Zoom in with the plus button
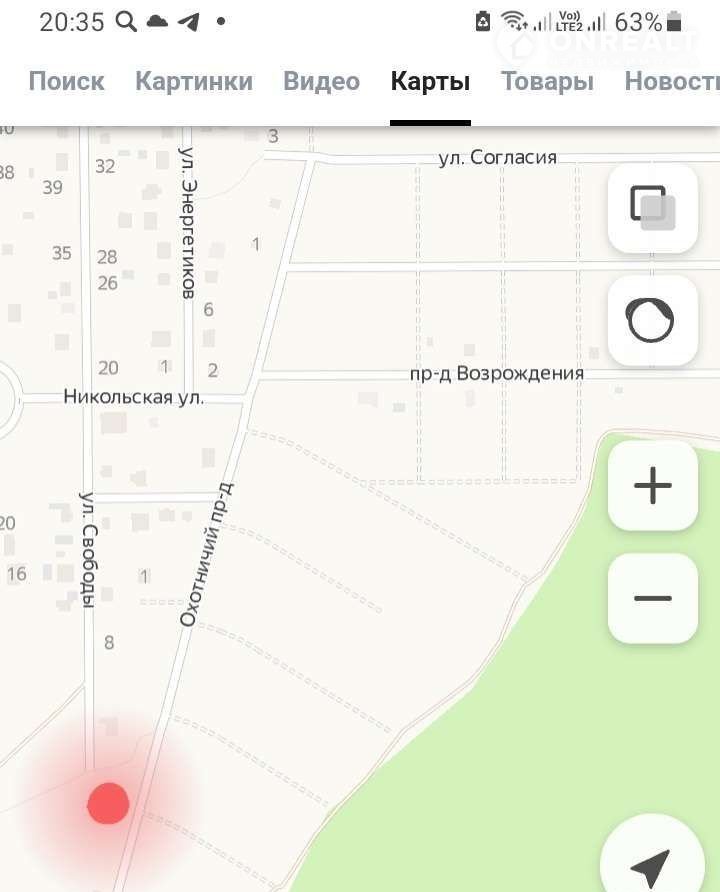This screenshot has width=720, height=892. 653,486
